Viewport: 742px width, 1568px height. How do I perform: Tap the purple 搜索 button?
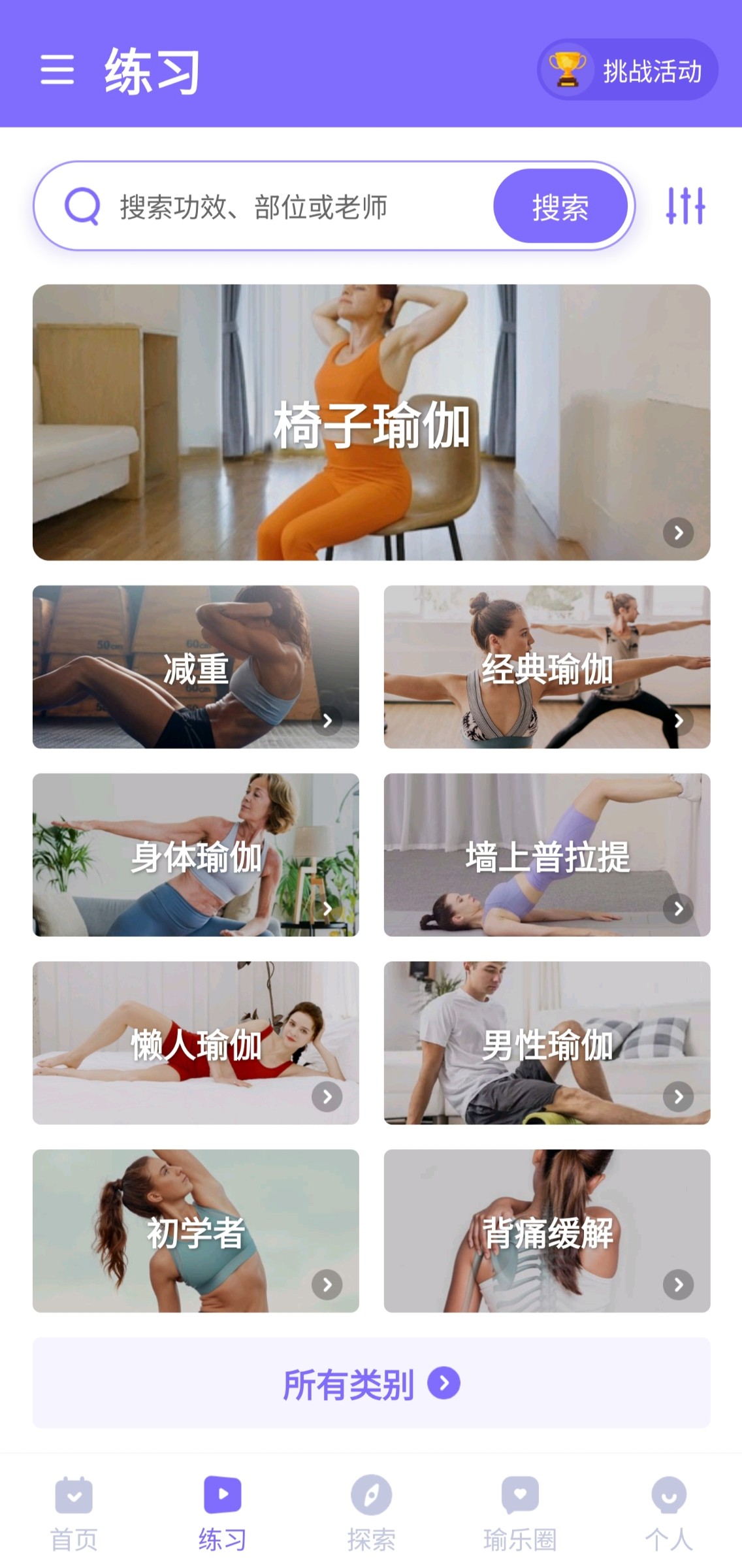pyautogui.click(x=560, y=207)
